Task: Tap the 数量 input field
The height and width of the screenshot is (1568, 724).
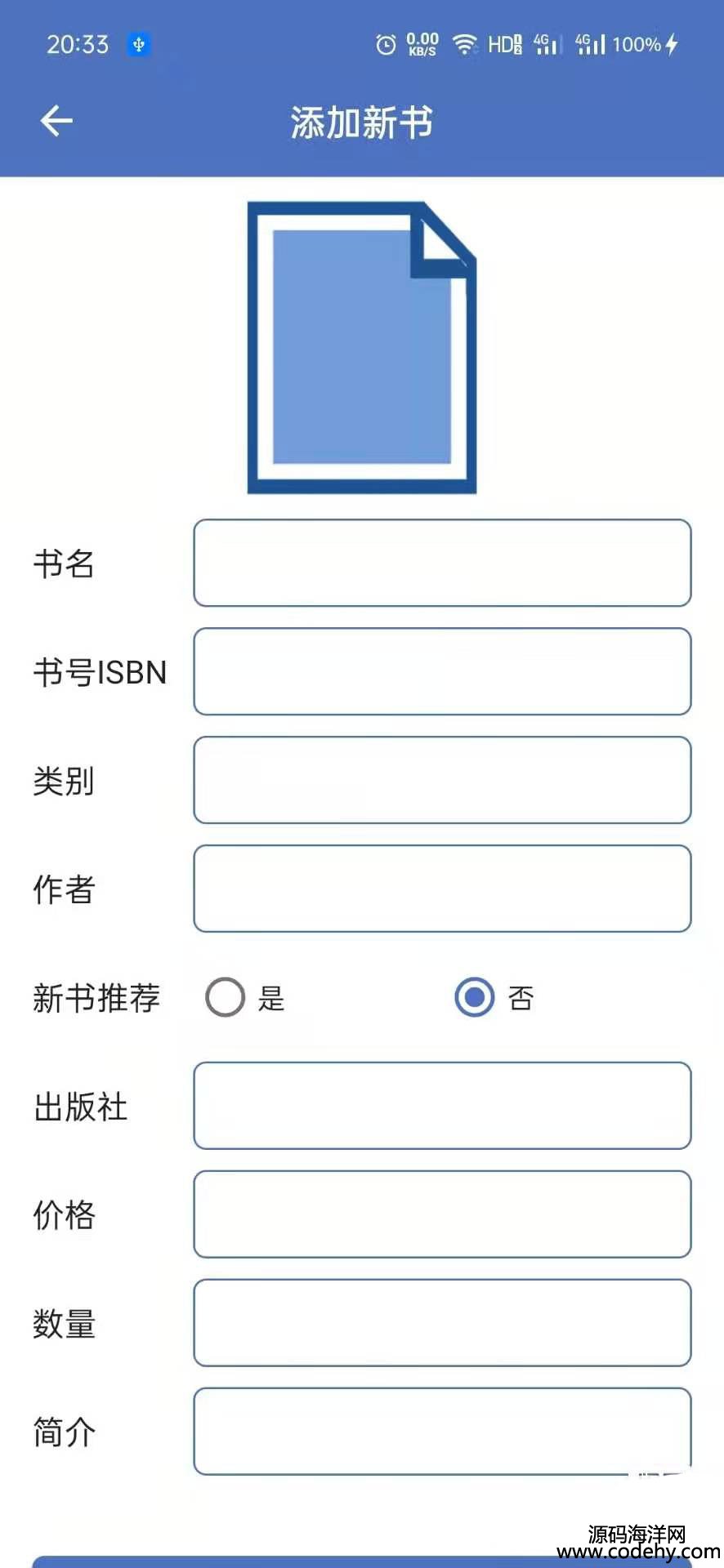Action: [442, 1323]
